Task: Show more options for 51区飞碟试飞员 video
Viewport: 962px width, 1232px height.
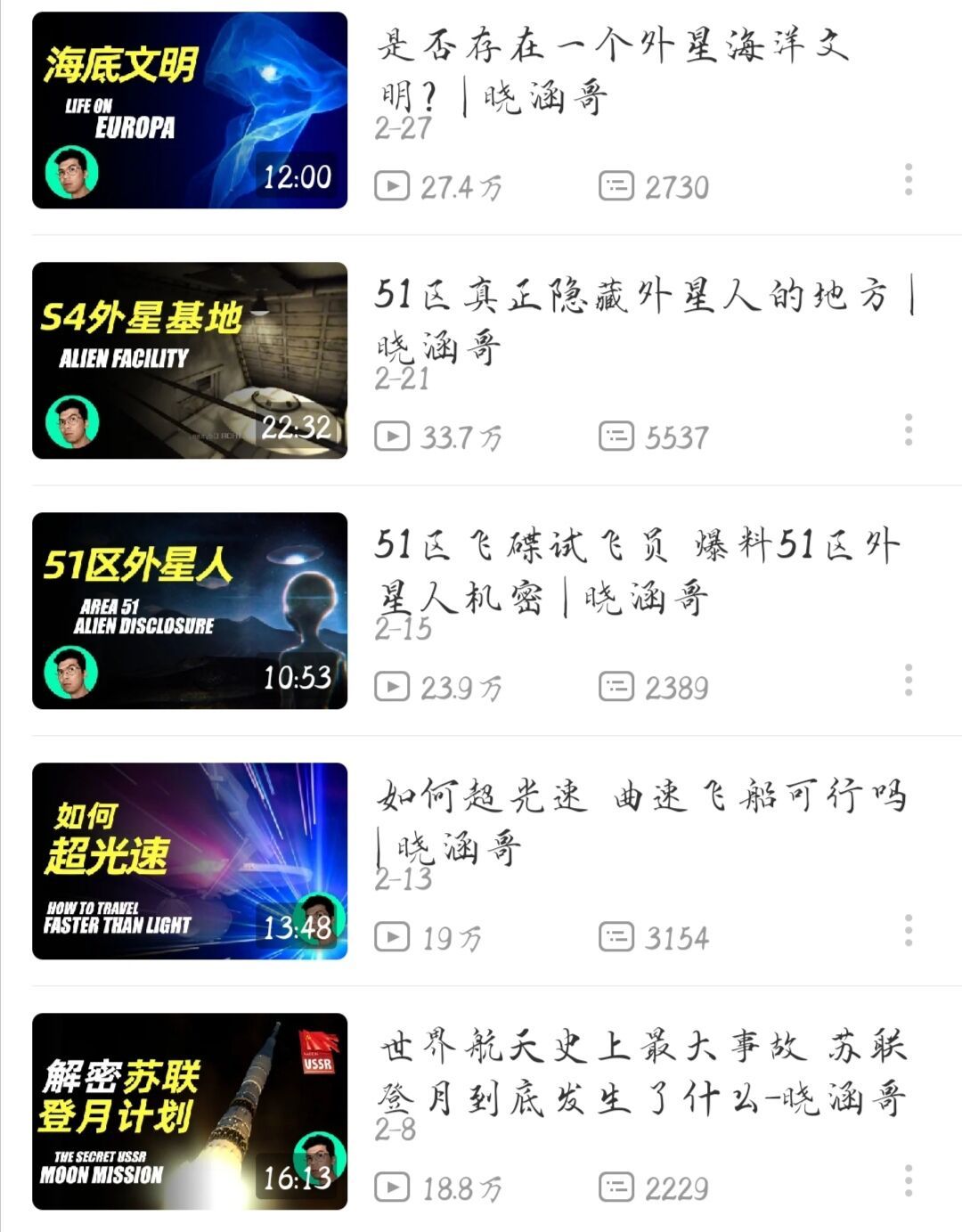Action: pos(908,681)
